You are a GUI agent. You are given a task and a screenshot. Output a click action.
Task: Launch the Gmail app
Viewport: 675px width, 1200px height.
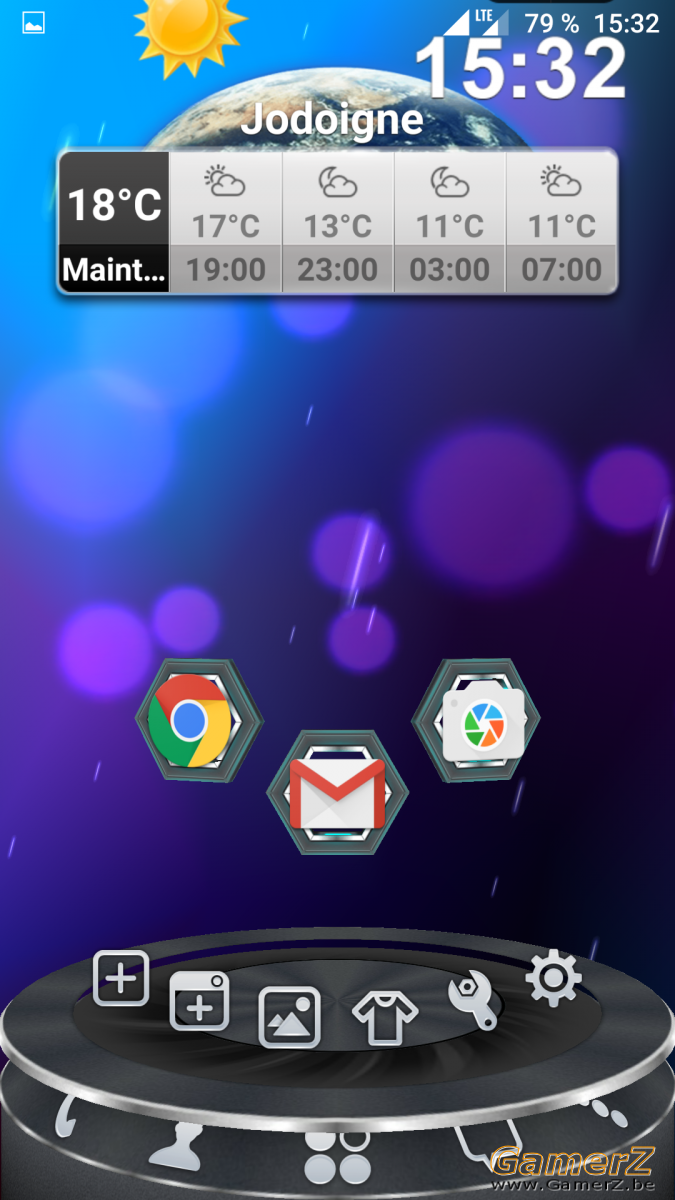pyautogui.click(x=336, y=792)
